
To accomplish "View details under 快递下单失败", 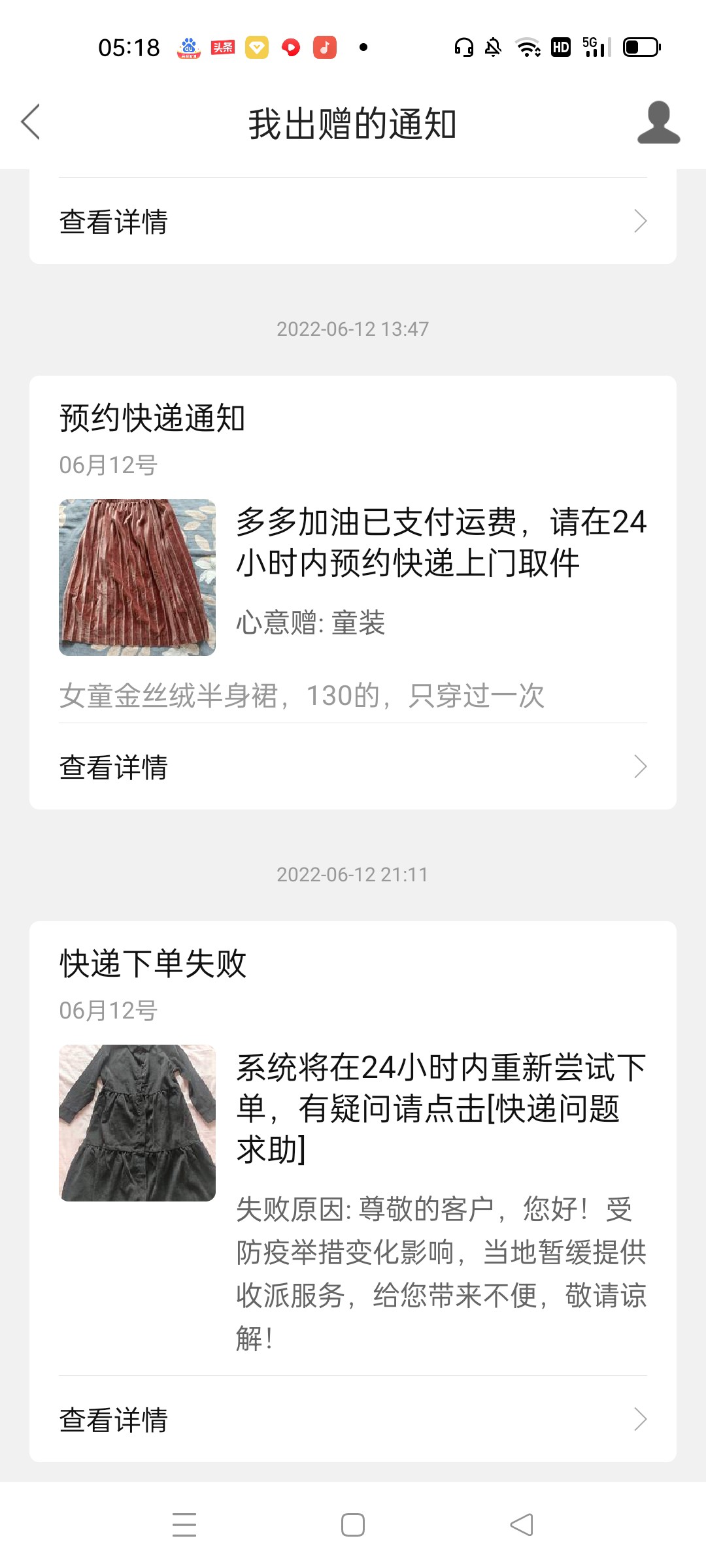I will pos(353,1420).
